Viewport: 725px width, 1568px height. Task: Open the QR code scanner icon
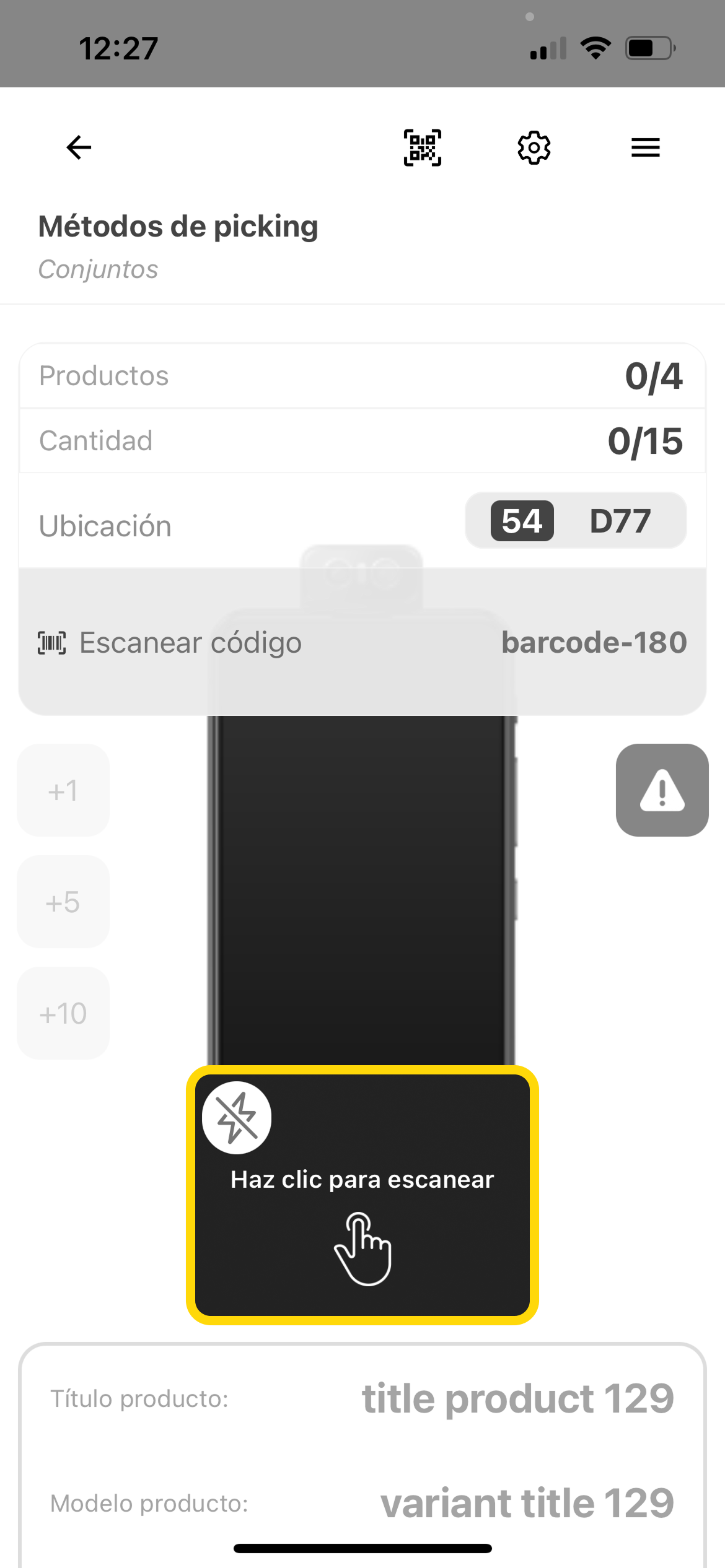click(x=422, y=147)
